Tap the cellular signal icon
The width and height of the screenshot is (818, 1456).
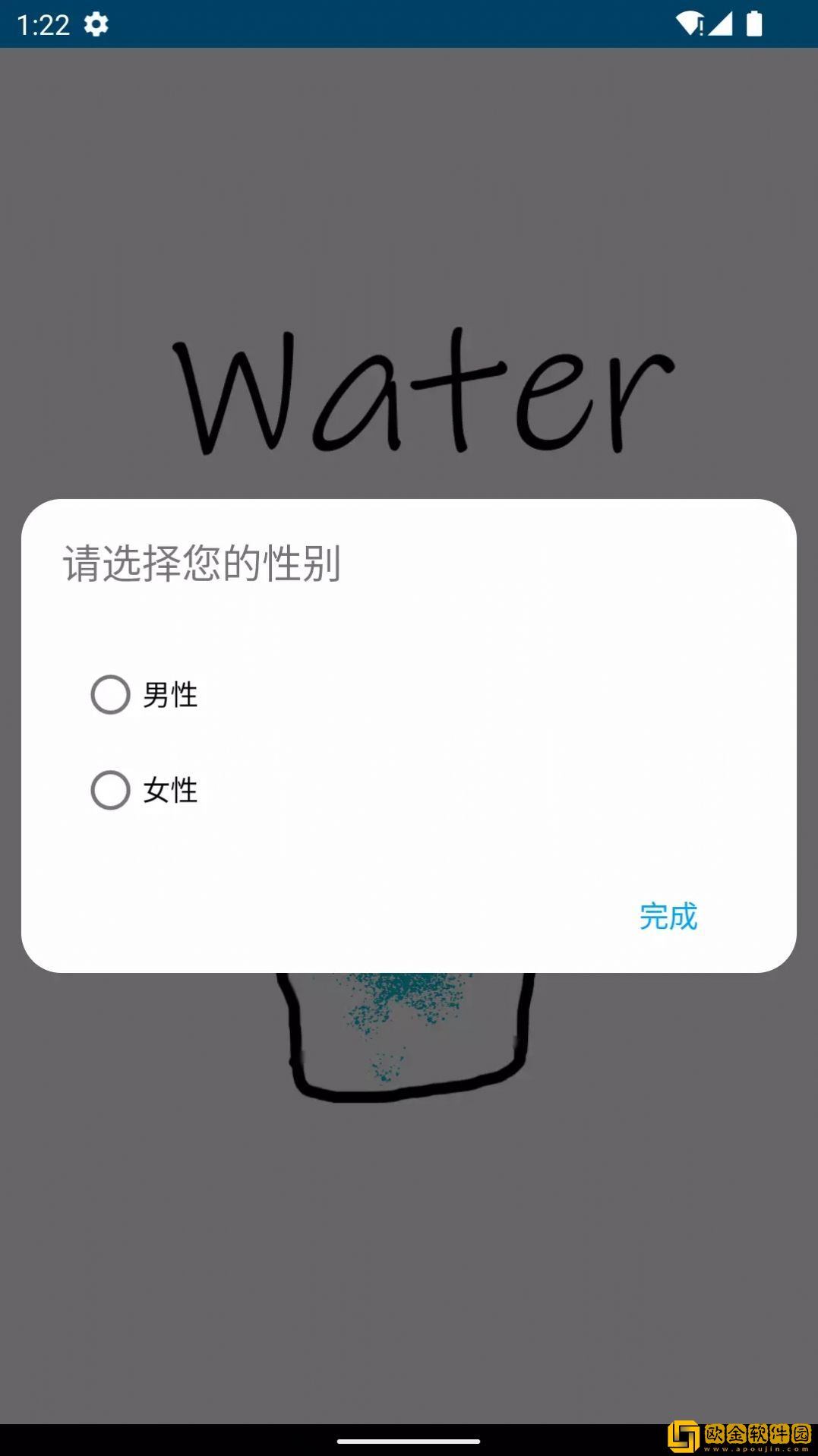click(x=722, y=24)
